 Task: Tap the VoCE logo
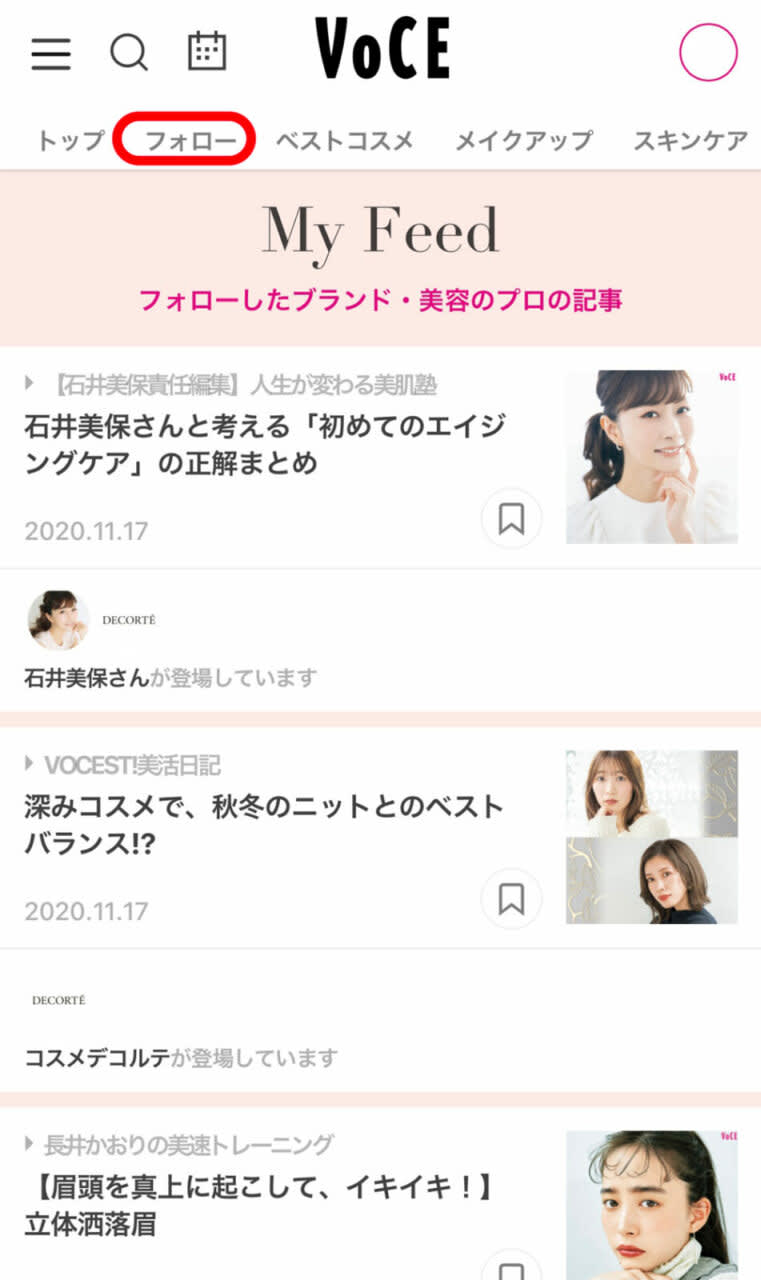pos(382,50)
